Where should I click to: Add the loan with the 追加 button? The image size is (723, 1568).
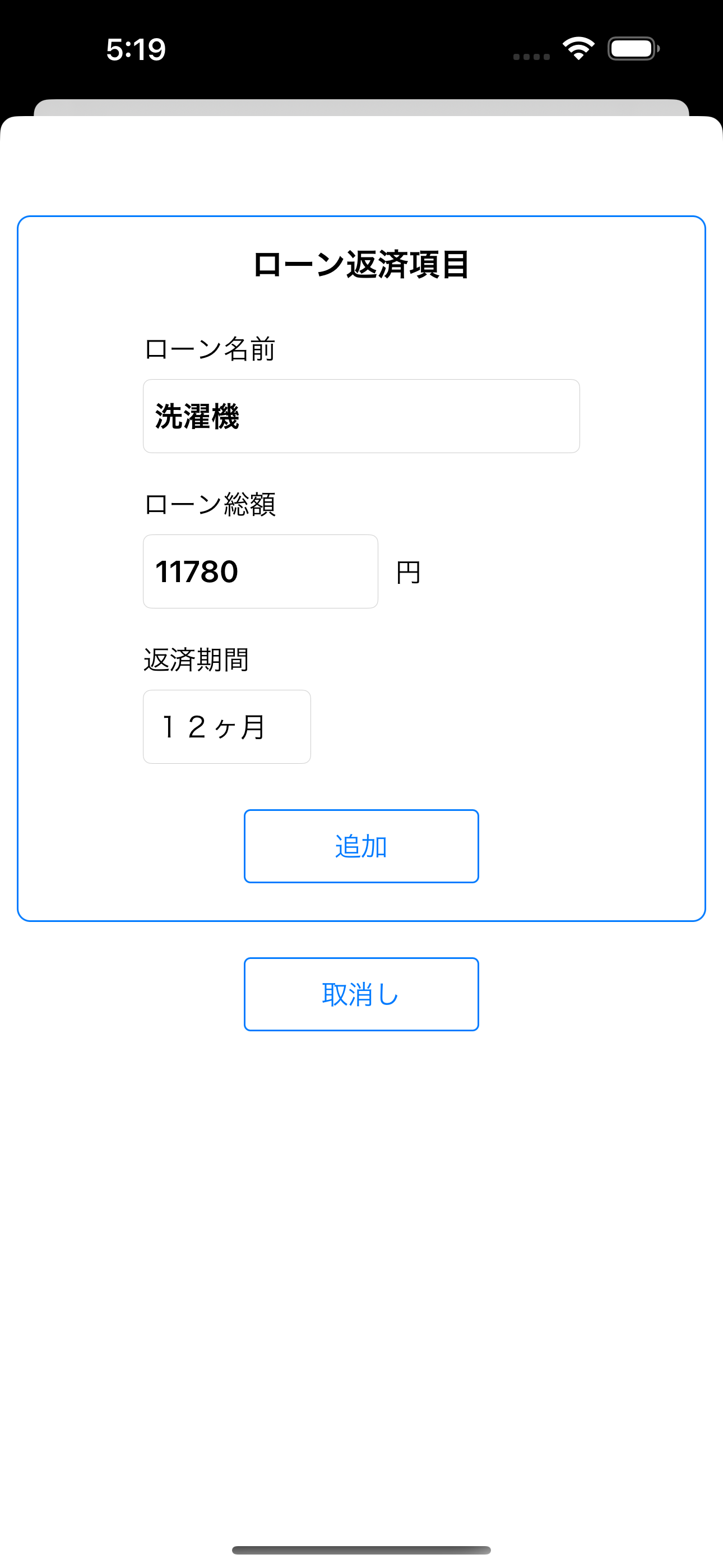point(361,846)
